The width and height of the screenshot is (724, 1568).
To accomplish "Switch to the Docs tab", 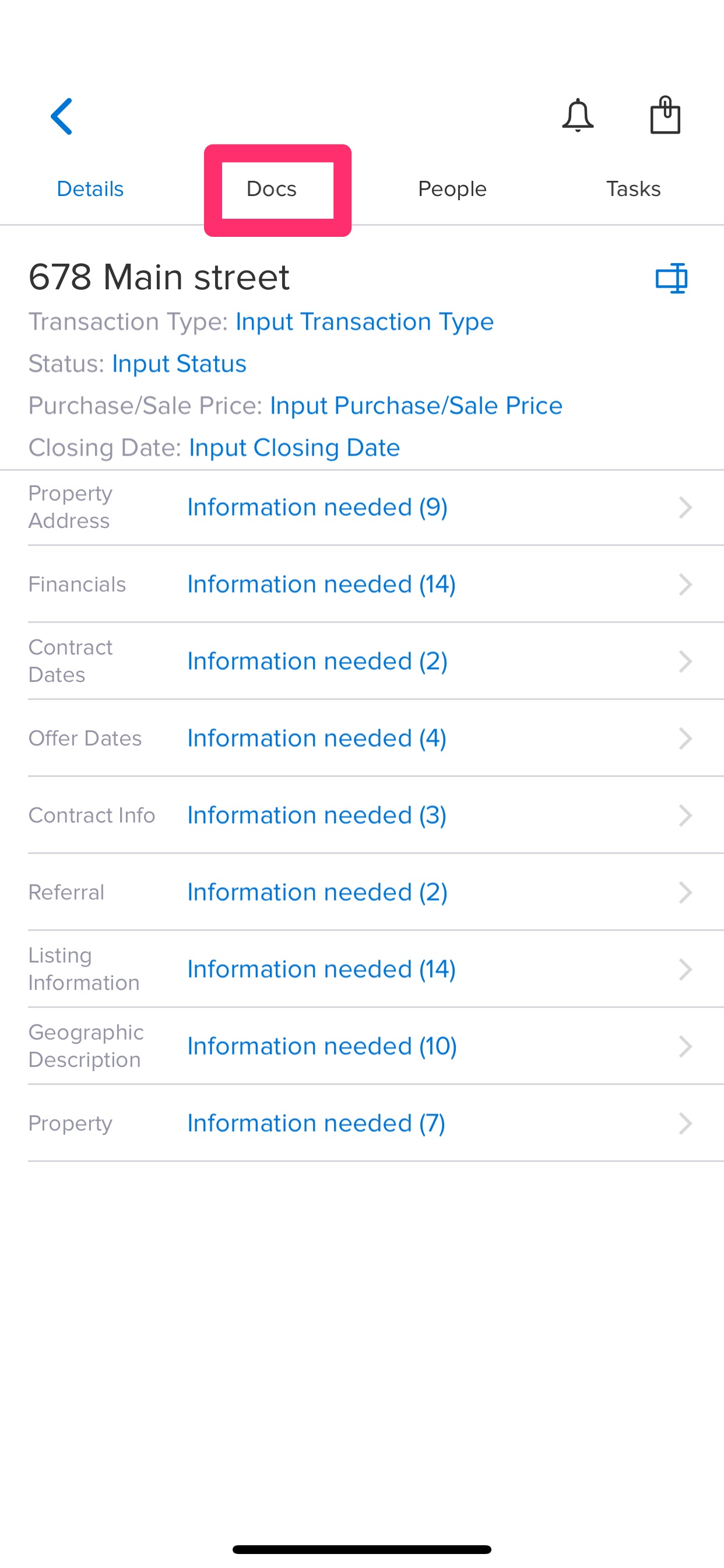I will 271,188.
